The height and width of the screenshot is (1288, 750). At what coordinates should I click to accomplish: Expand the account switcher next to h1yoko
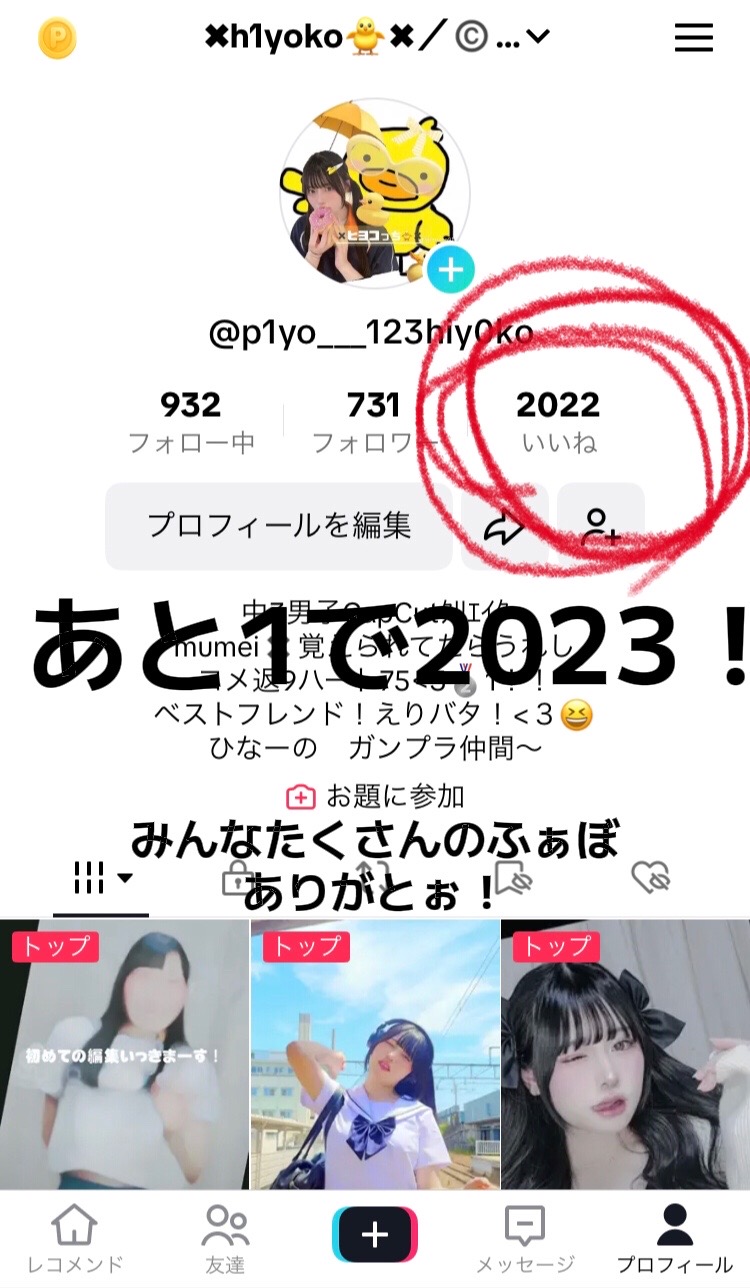click(x=538, y=38)
